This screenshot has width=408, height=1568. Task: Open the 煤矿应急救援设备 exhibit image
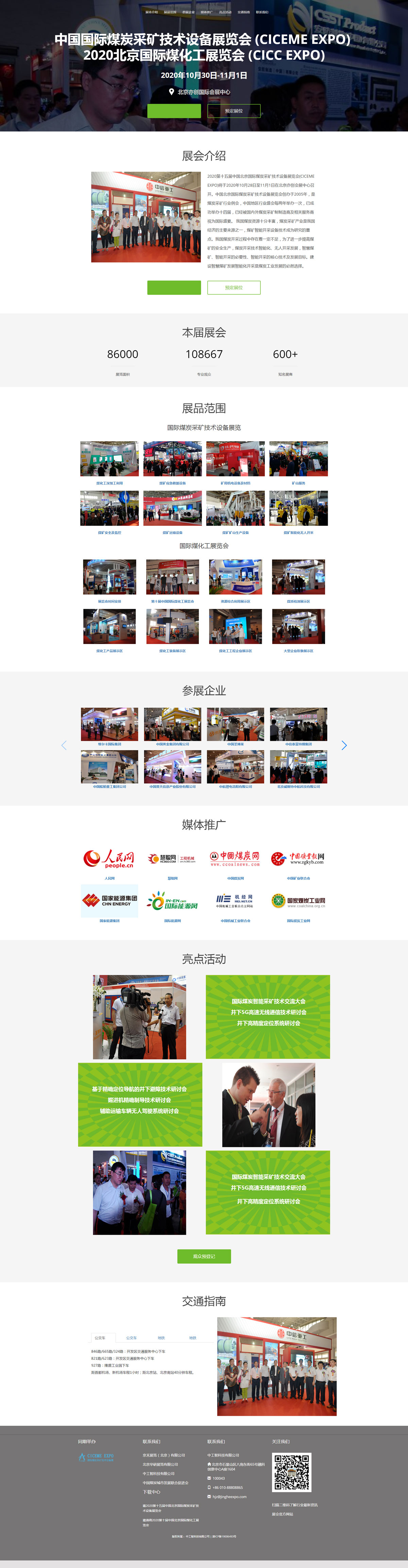tap(172, 459)
